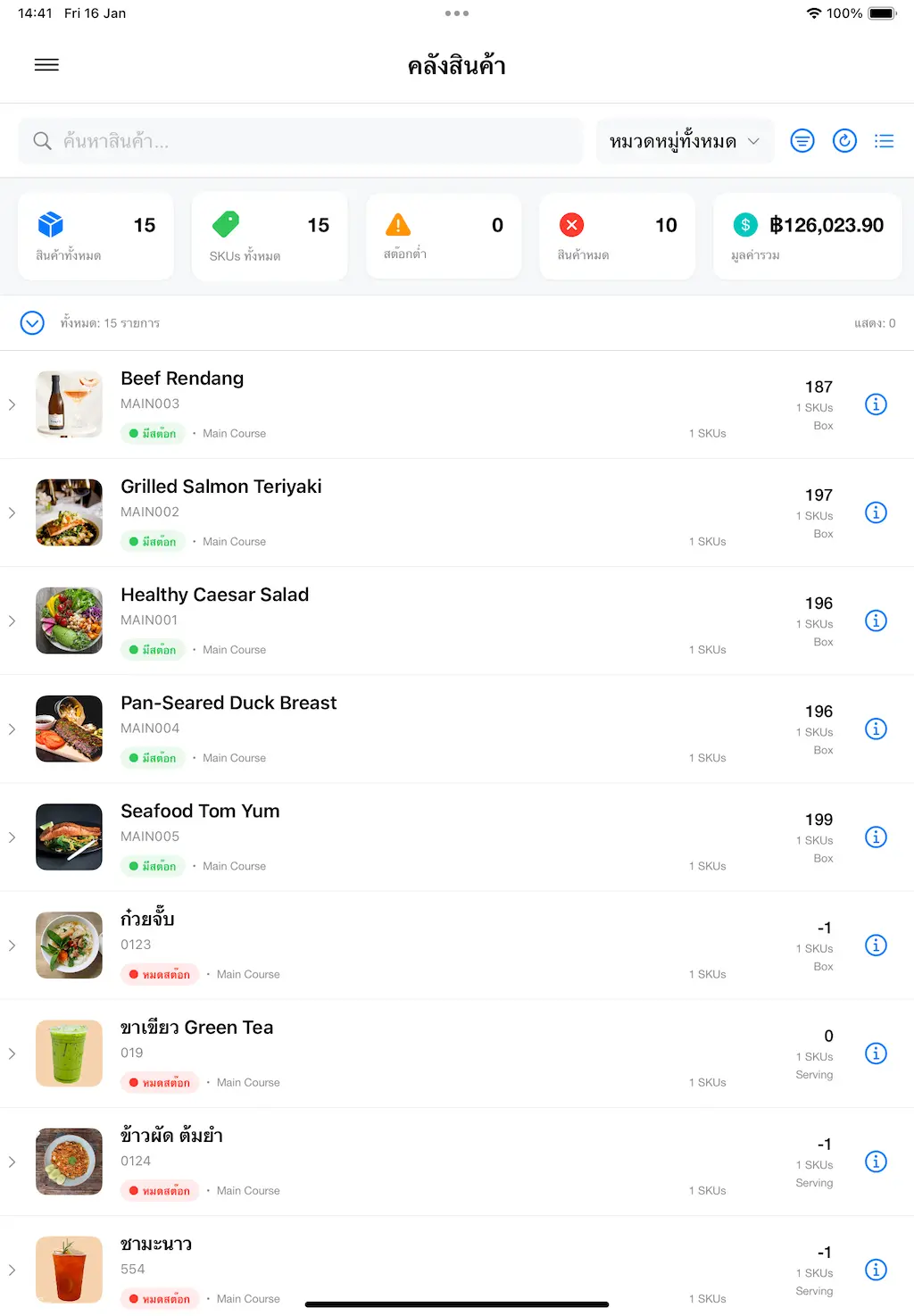
Task: Tap the Beef Rendang info icon
Action: pyautogui.click(x=876, y=404)
